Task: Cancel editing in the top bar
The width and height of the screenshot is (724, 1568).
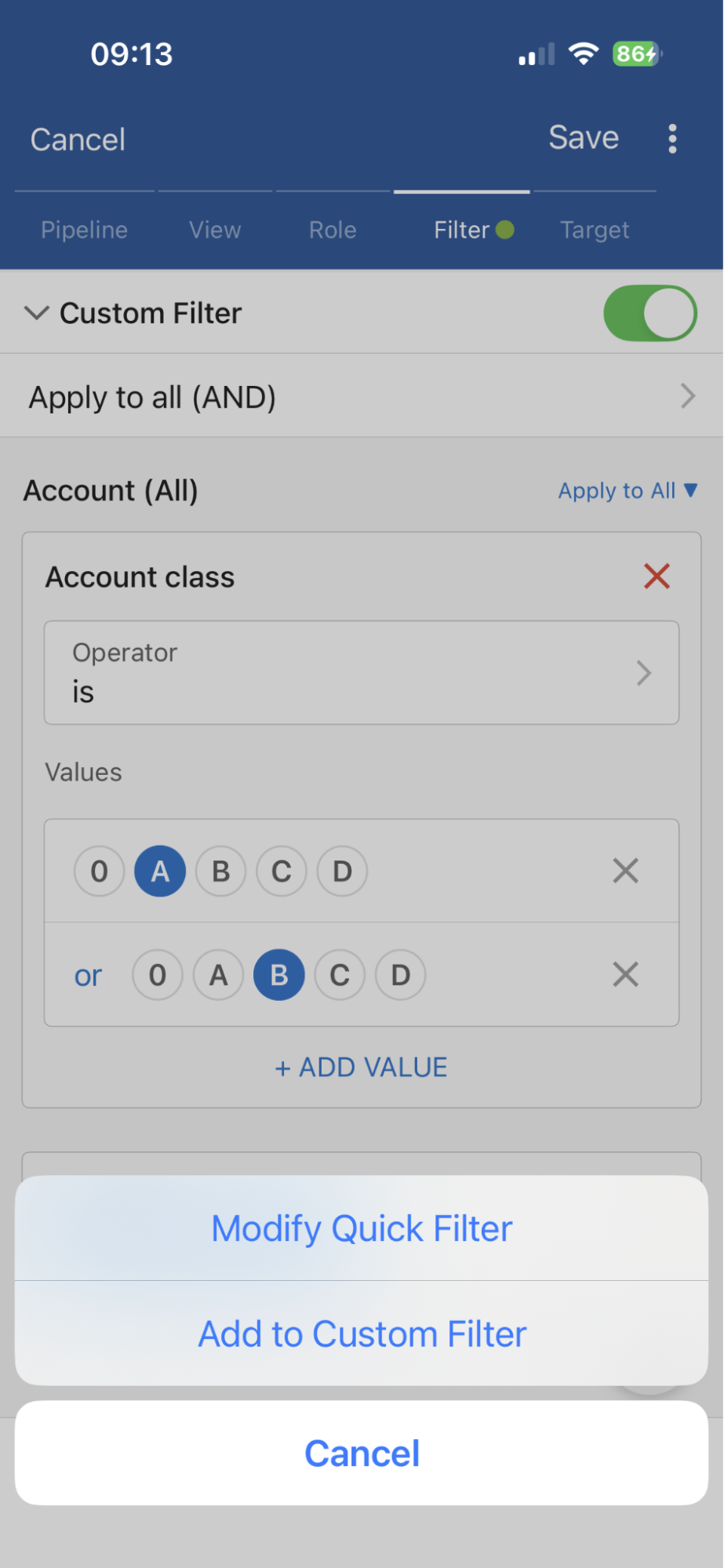Action: tap(78, 140)
